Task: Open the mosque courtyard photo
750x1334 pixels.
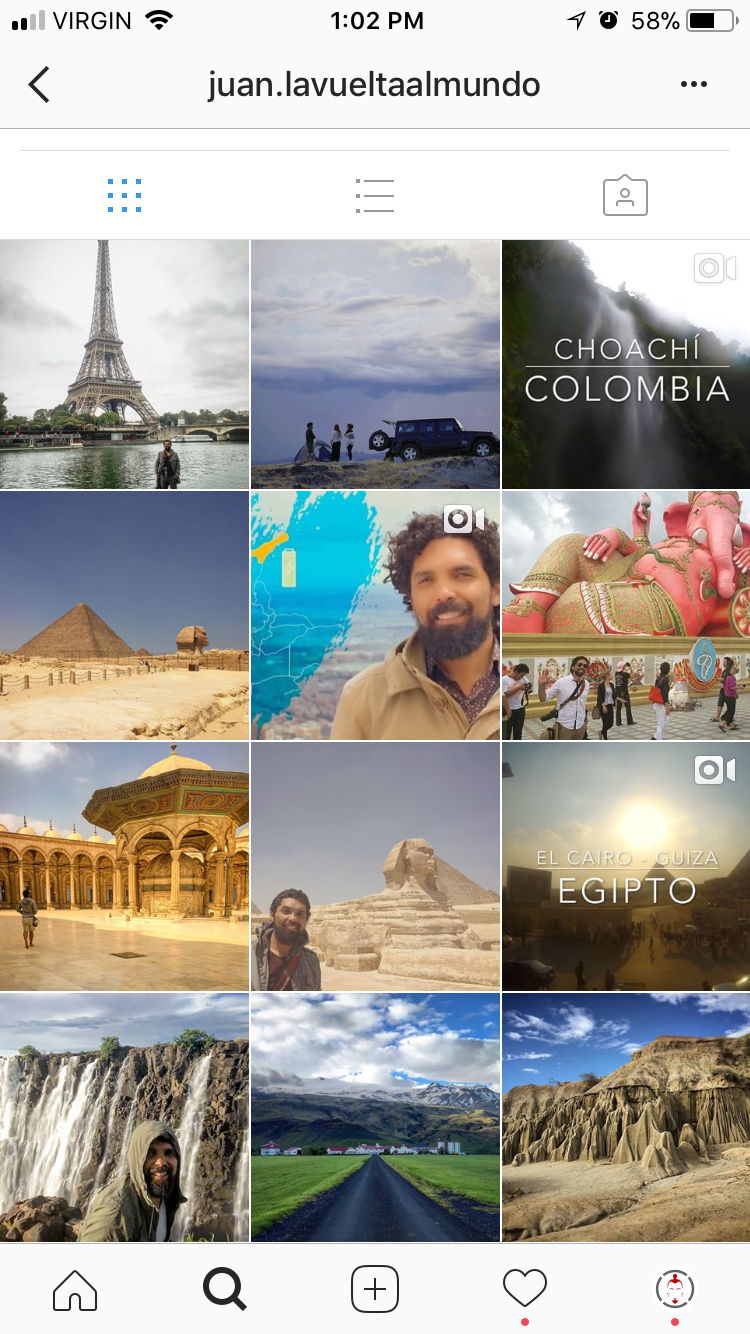Action: pos(124,866)
